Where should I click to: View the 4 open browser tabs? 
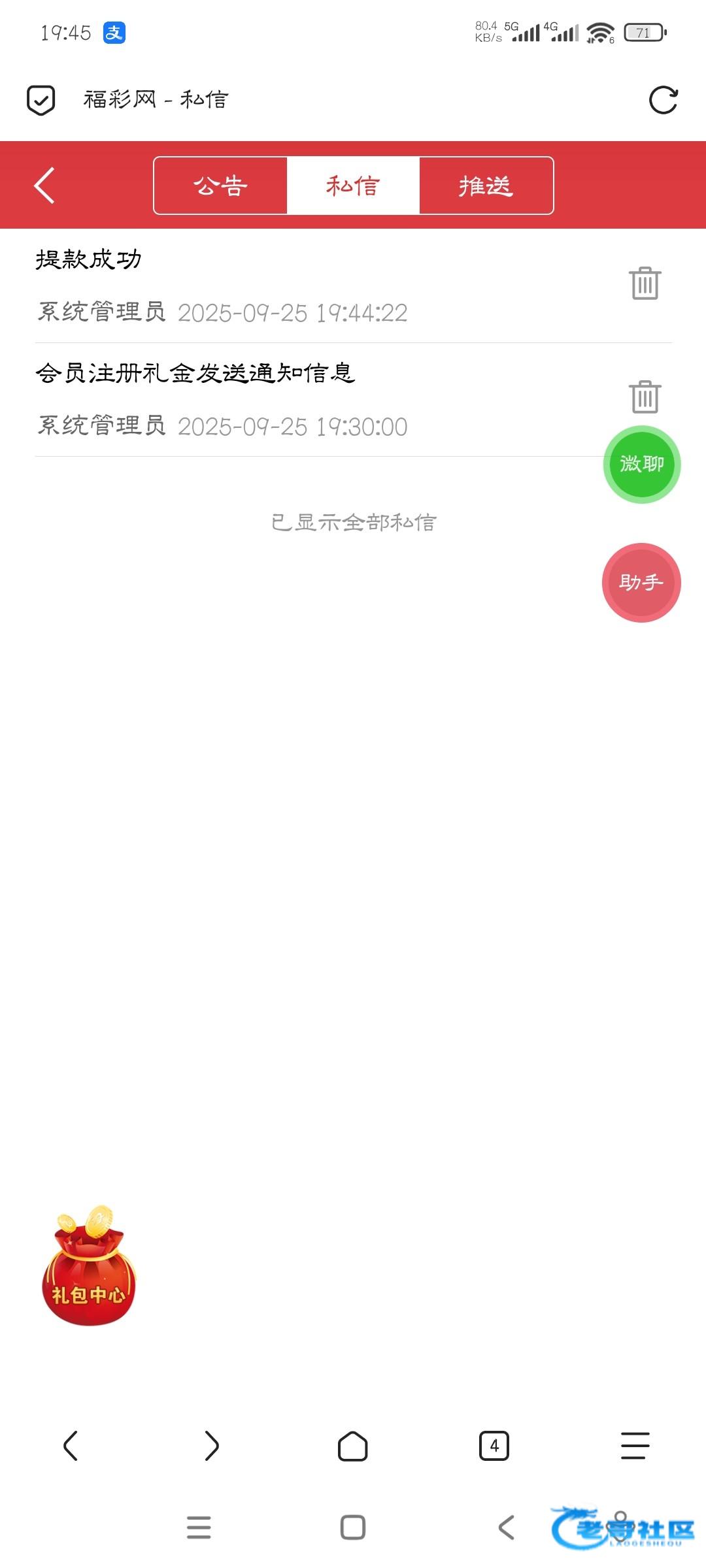pyautogui.click(x=494, y=1445)
